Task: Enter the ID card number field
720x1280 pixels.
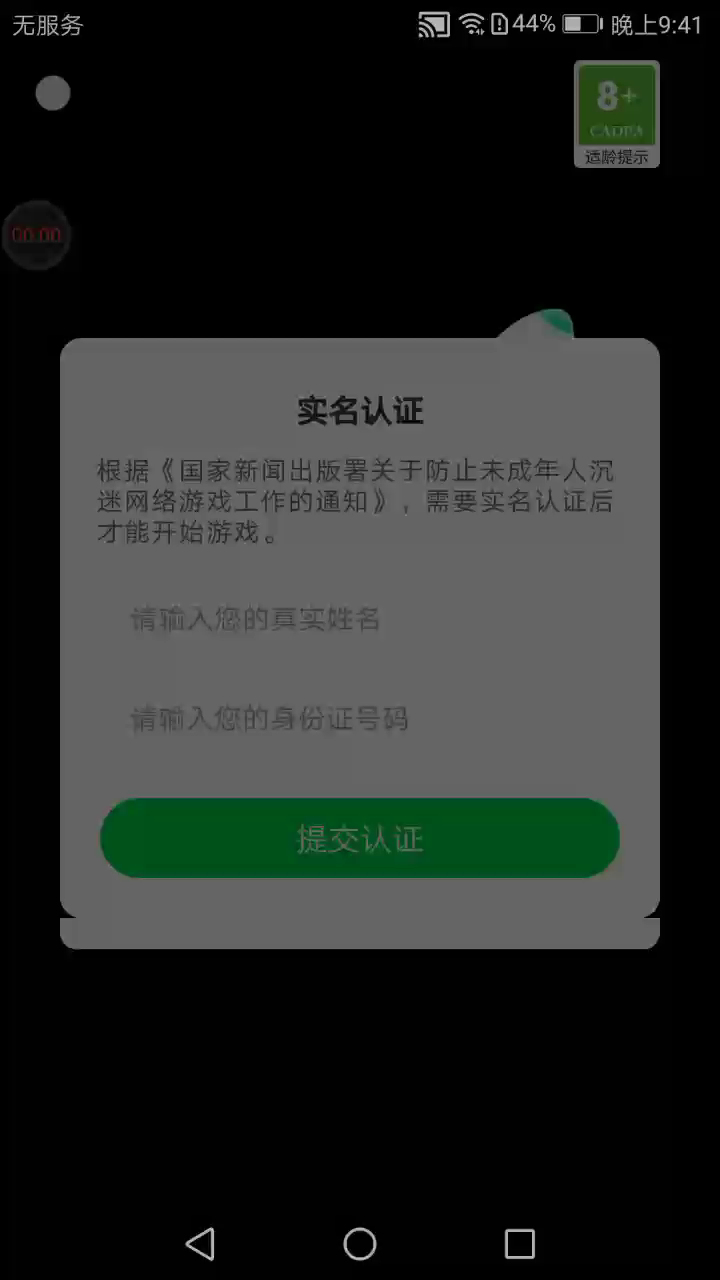Action: tap(358, 719)
